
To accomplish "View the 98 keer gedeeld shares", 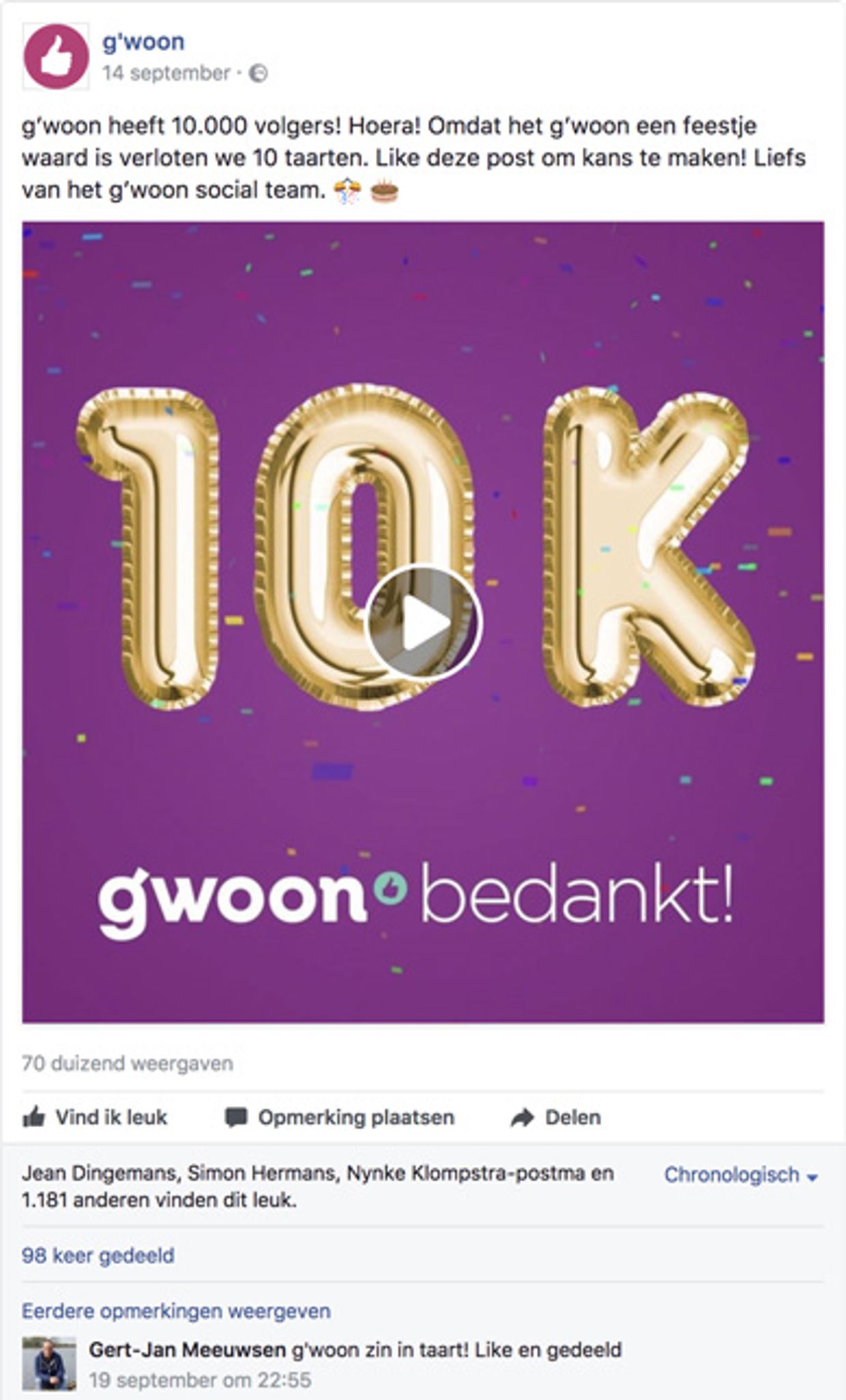I will coord(98,1255).
